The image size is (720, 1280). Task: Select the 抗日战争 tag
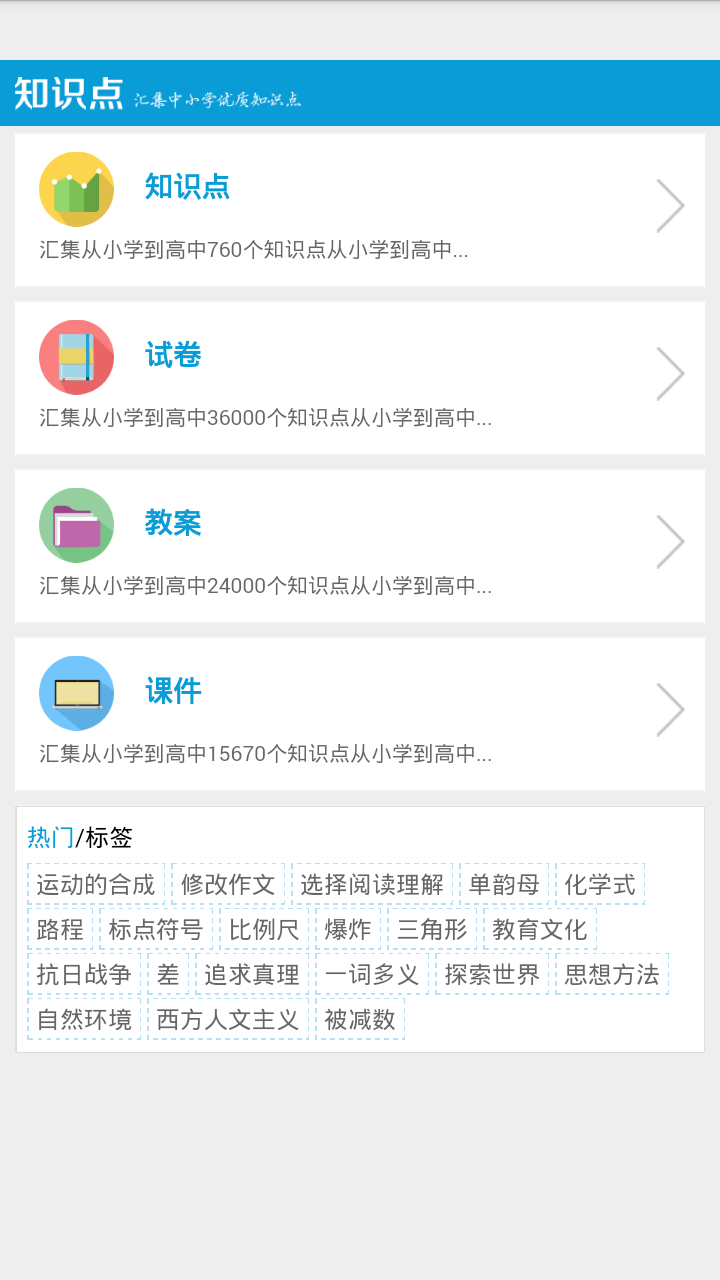click(84, 974)
